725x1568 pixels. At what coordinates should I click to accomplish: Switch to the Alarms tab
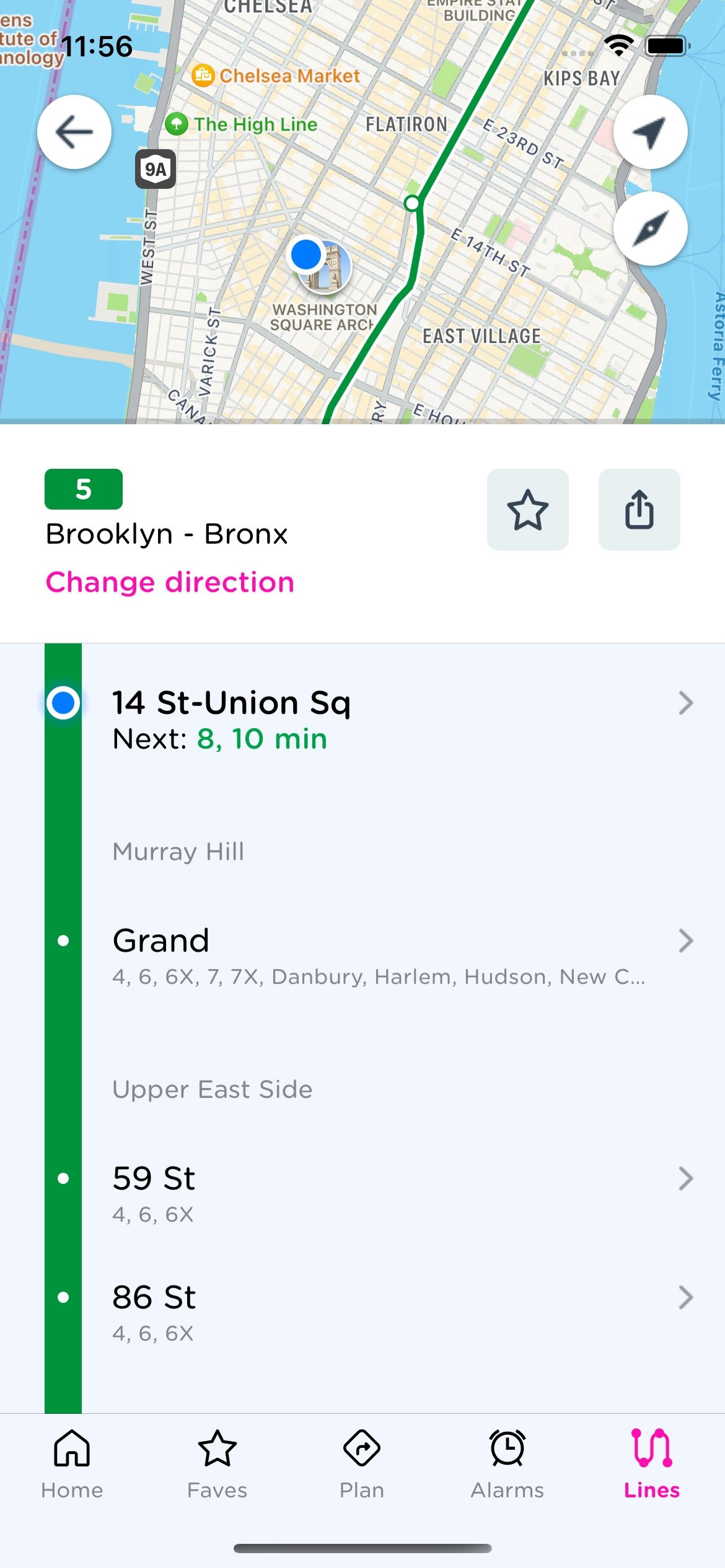(507, 1464)
